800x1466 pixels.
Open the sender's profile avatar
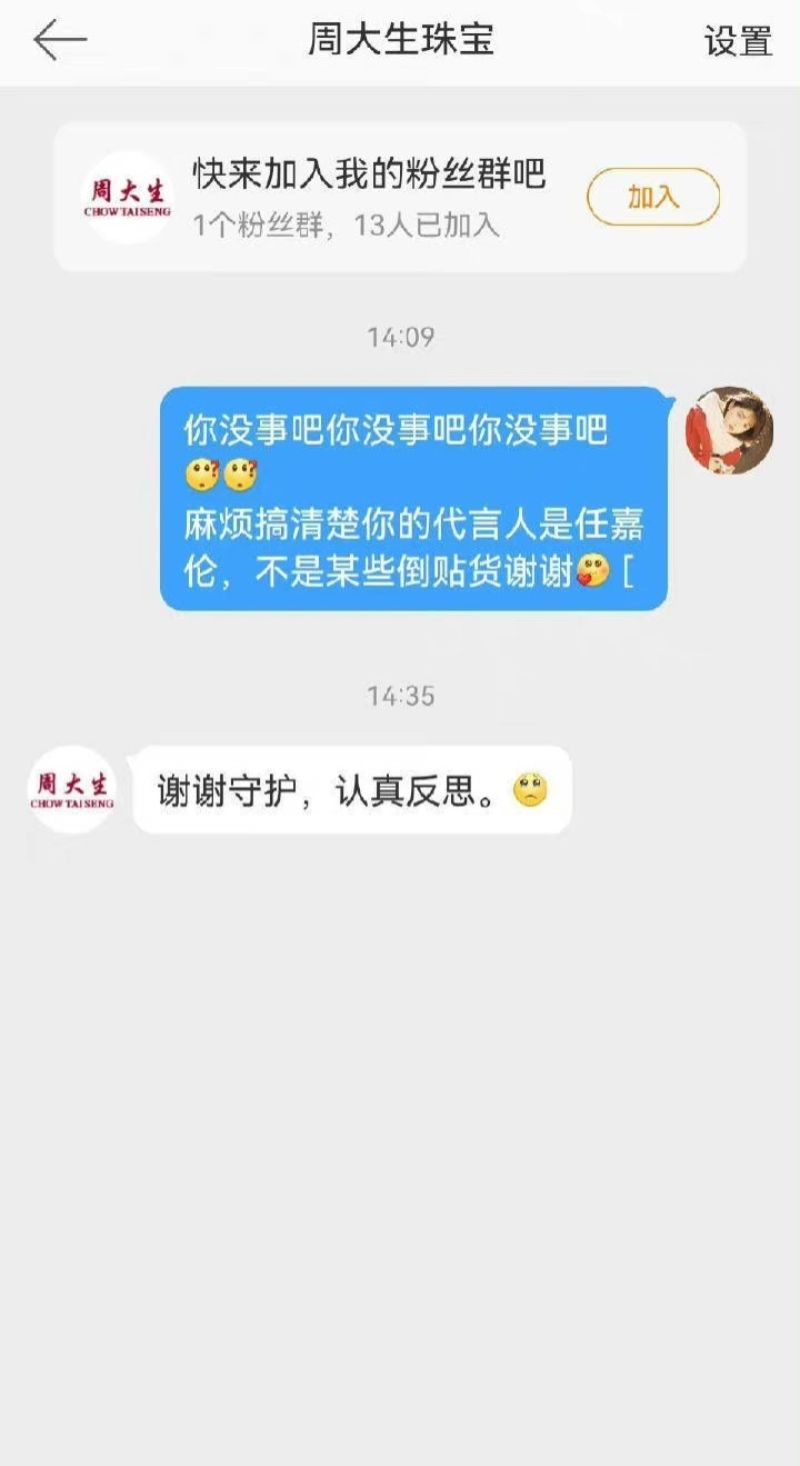click(x=728, y=430)
